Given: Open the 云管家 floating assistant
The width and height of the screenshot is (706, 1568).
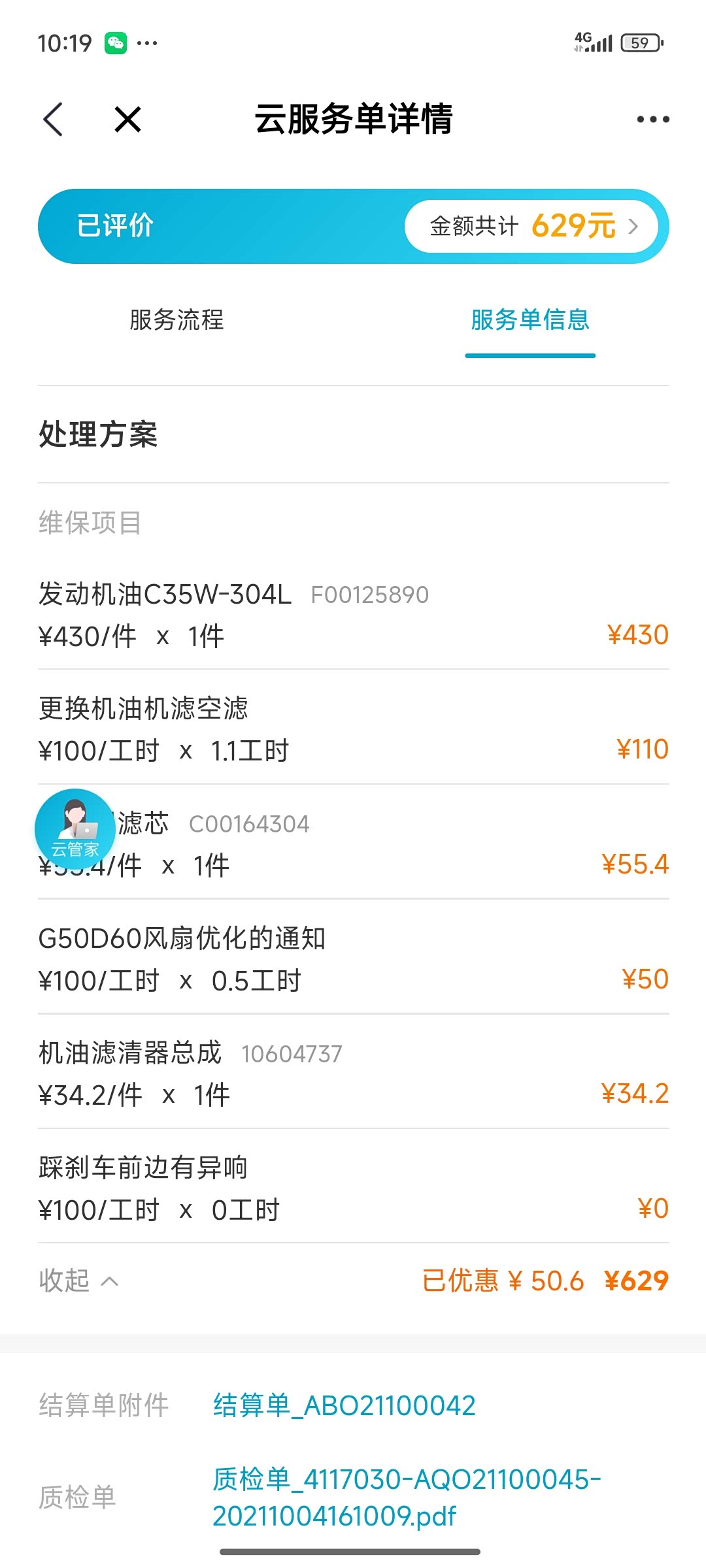Looking at the screenshot, I should [x=75, y=828].
